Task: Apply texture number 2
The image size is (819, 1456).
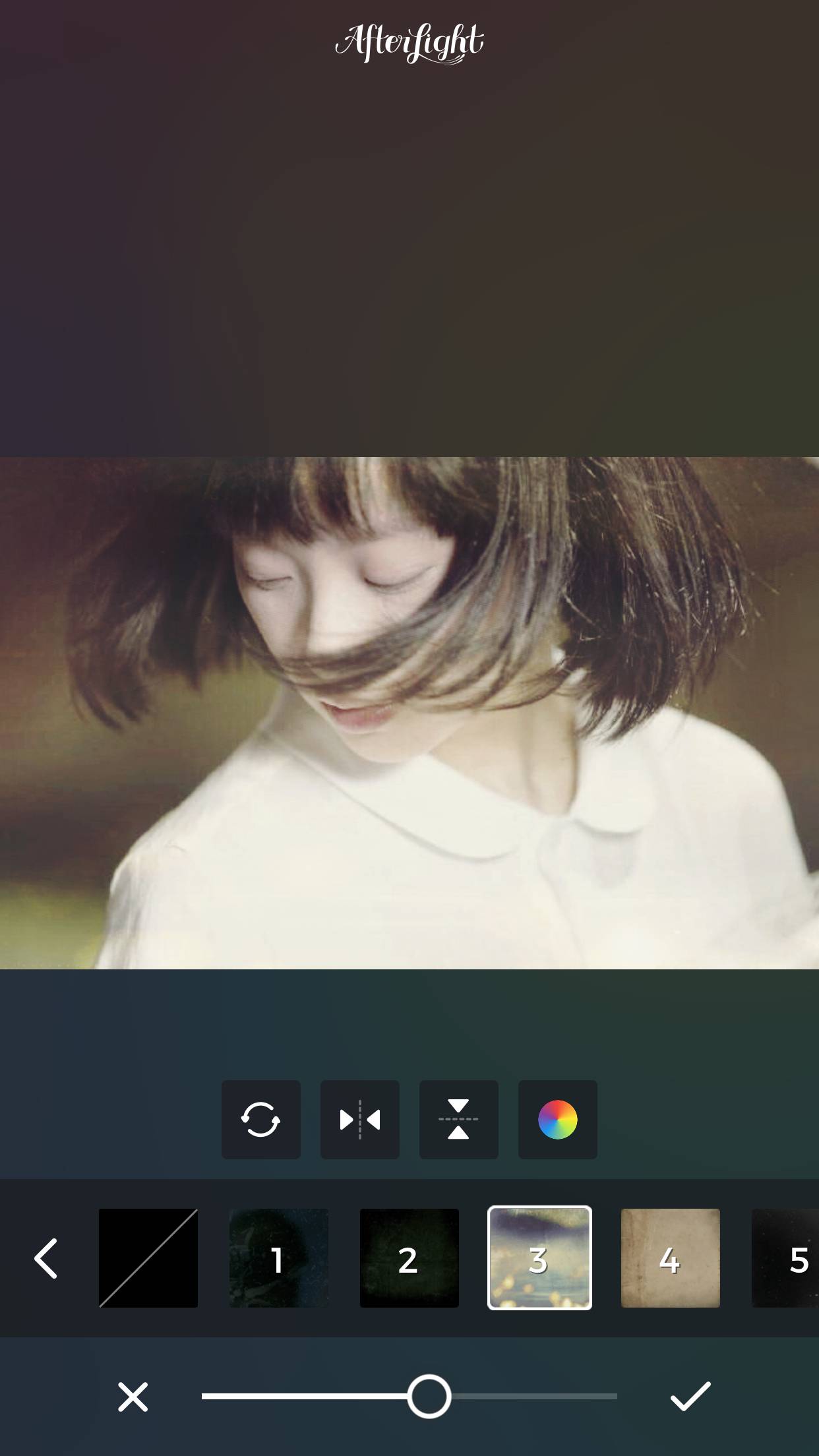Action: 409,1258
